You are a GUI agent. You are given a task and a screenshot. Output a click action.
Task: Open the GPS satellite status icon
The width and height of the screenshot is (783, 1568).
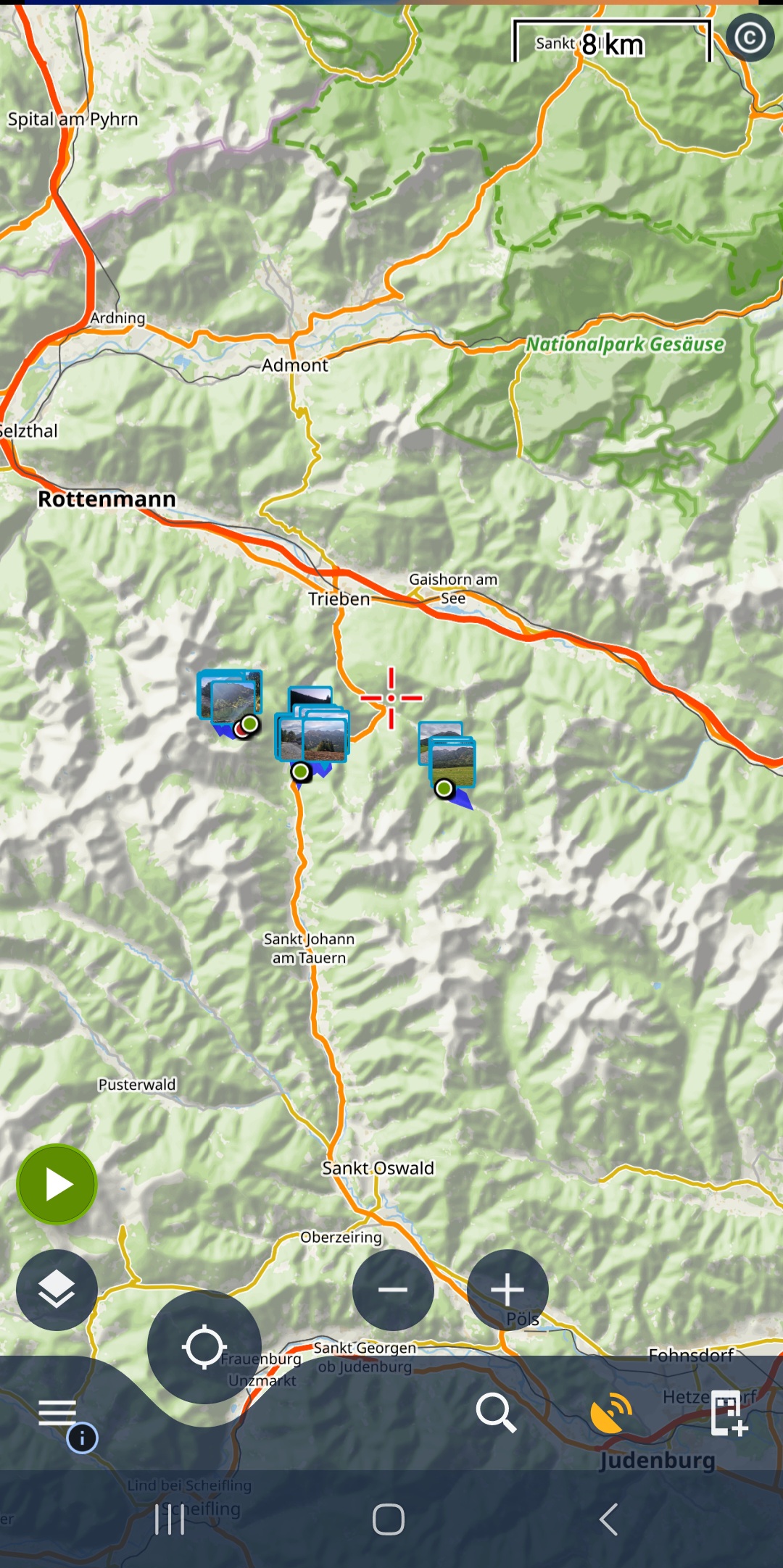(x=610, y=1412)
